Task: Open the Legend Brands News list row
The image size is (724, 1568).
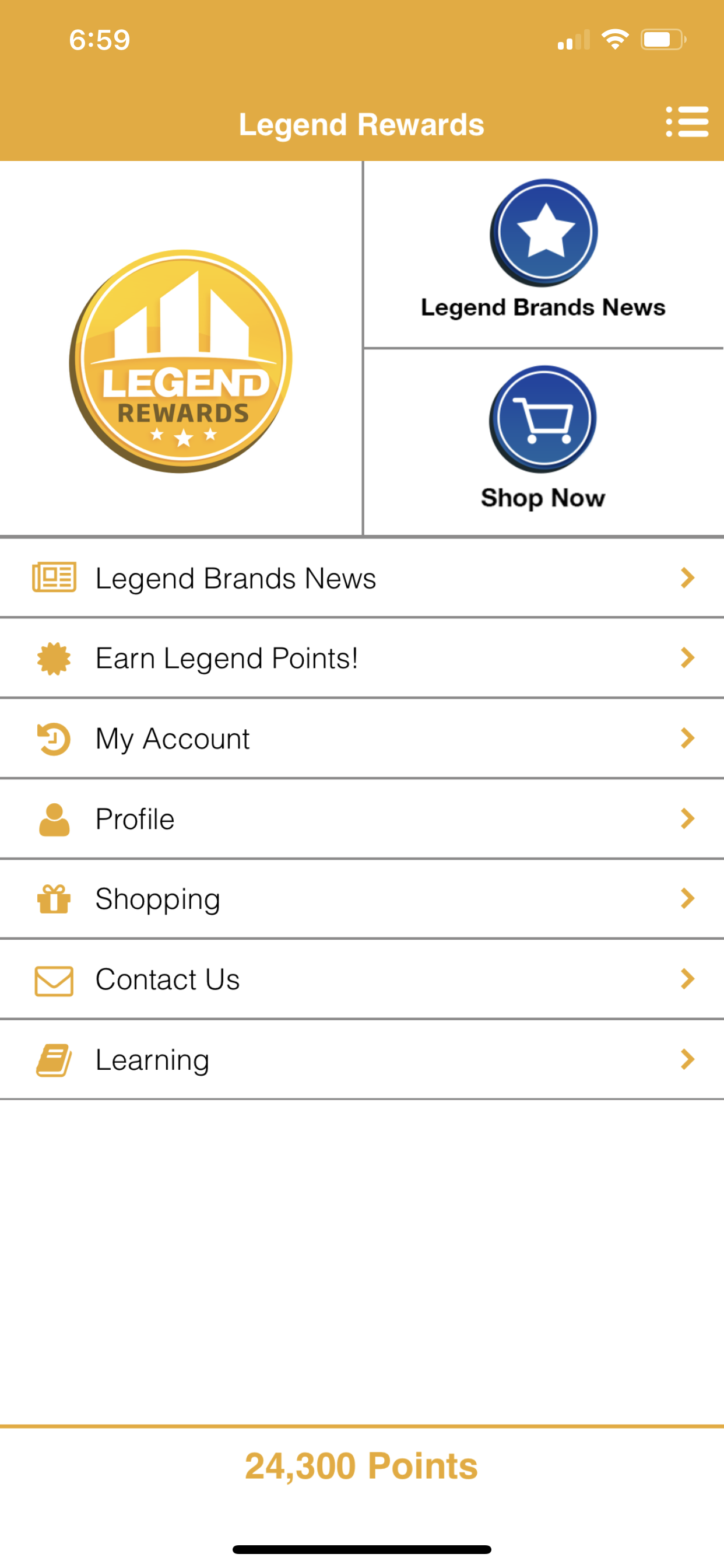Action: coord(361,578)
